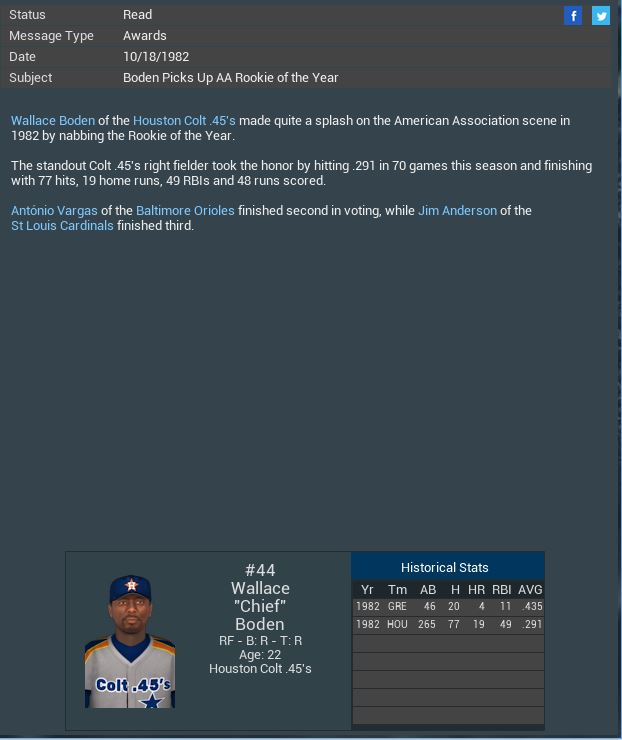Share this message on Facebook
Image resolution: width=622 pixels, height=740 pixels.
(573, 15)
